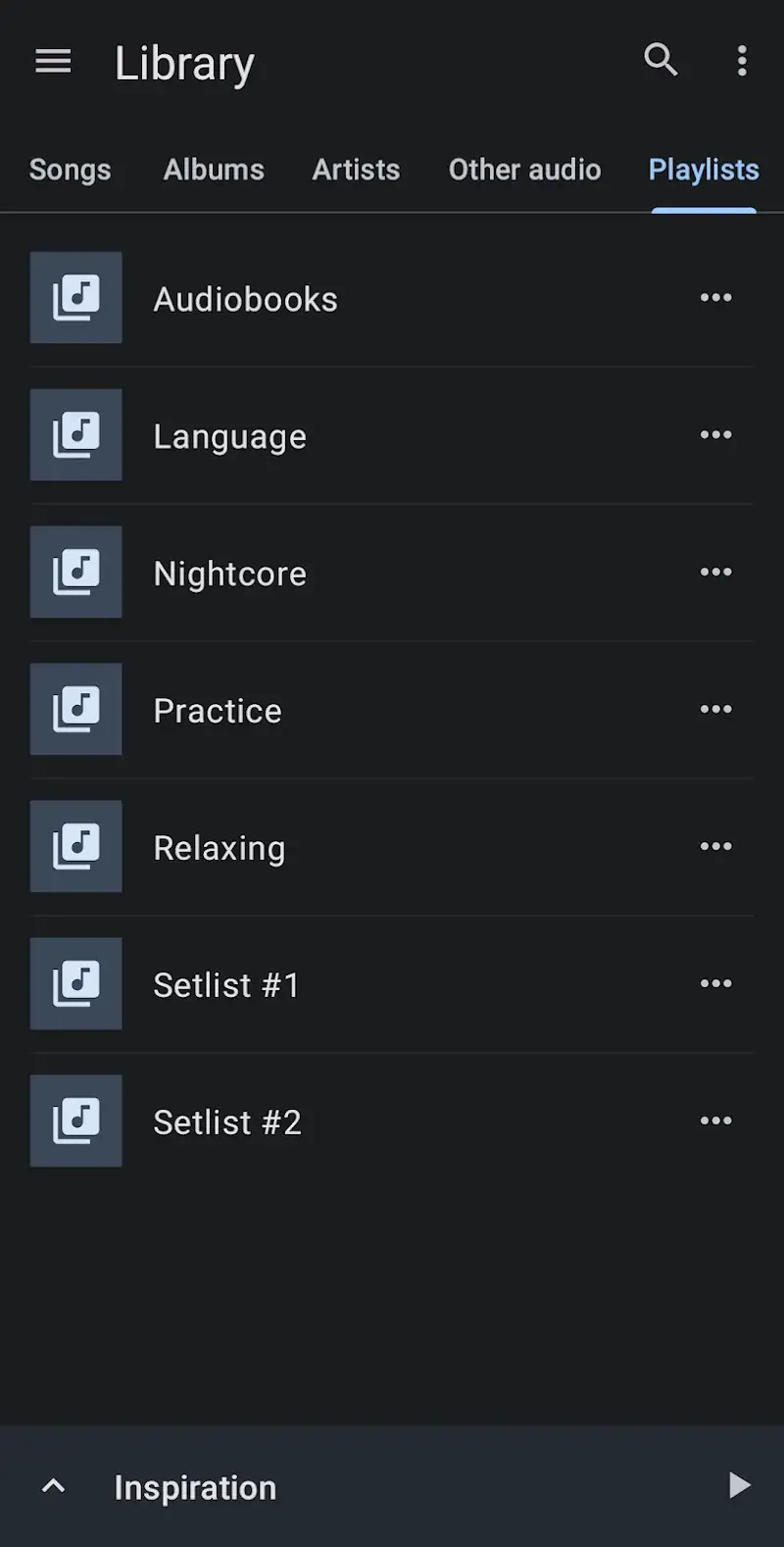Expand the Inspiration now-playing panel
Viewport: 784px width, 1547px height.
tap(53, 1486)
